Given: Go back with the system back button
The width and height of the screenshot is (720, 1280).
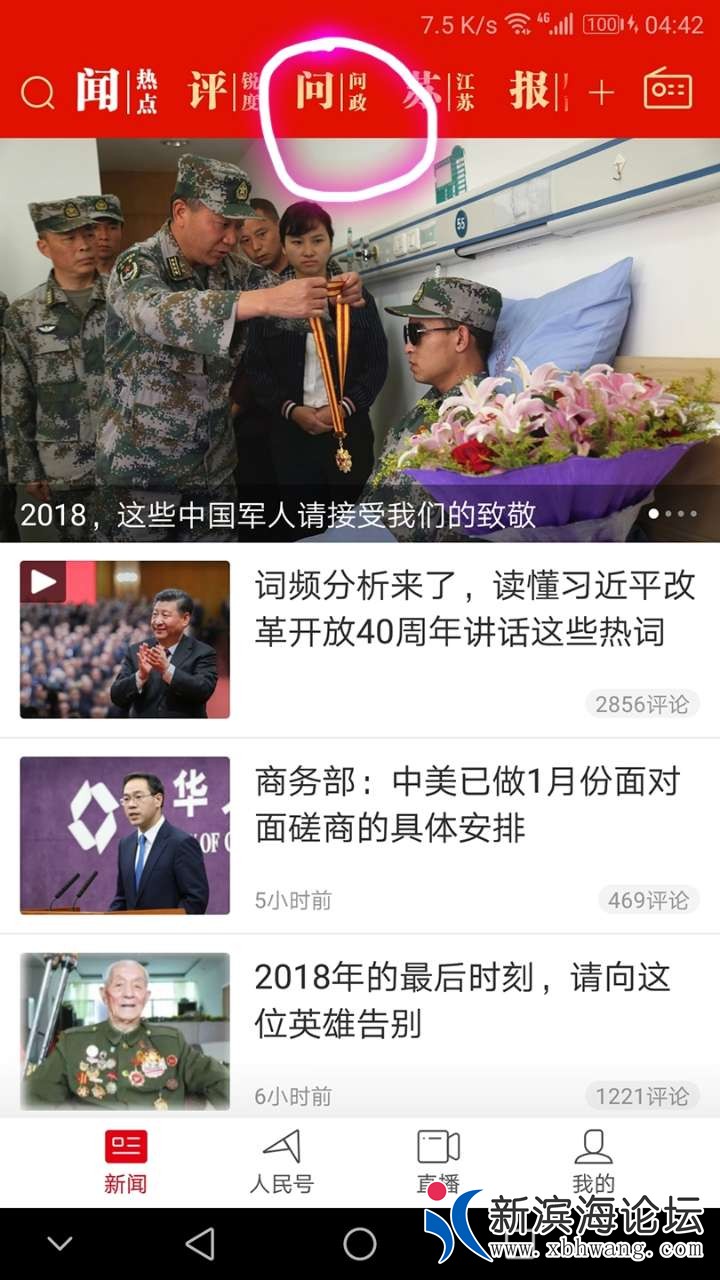Looking at the screenshot, I should coord(200,1244).
